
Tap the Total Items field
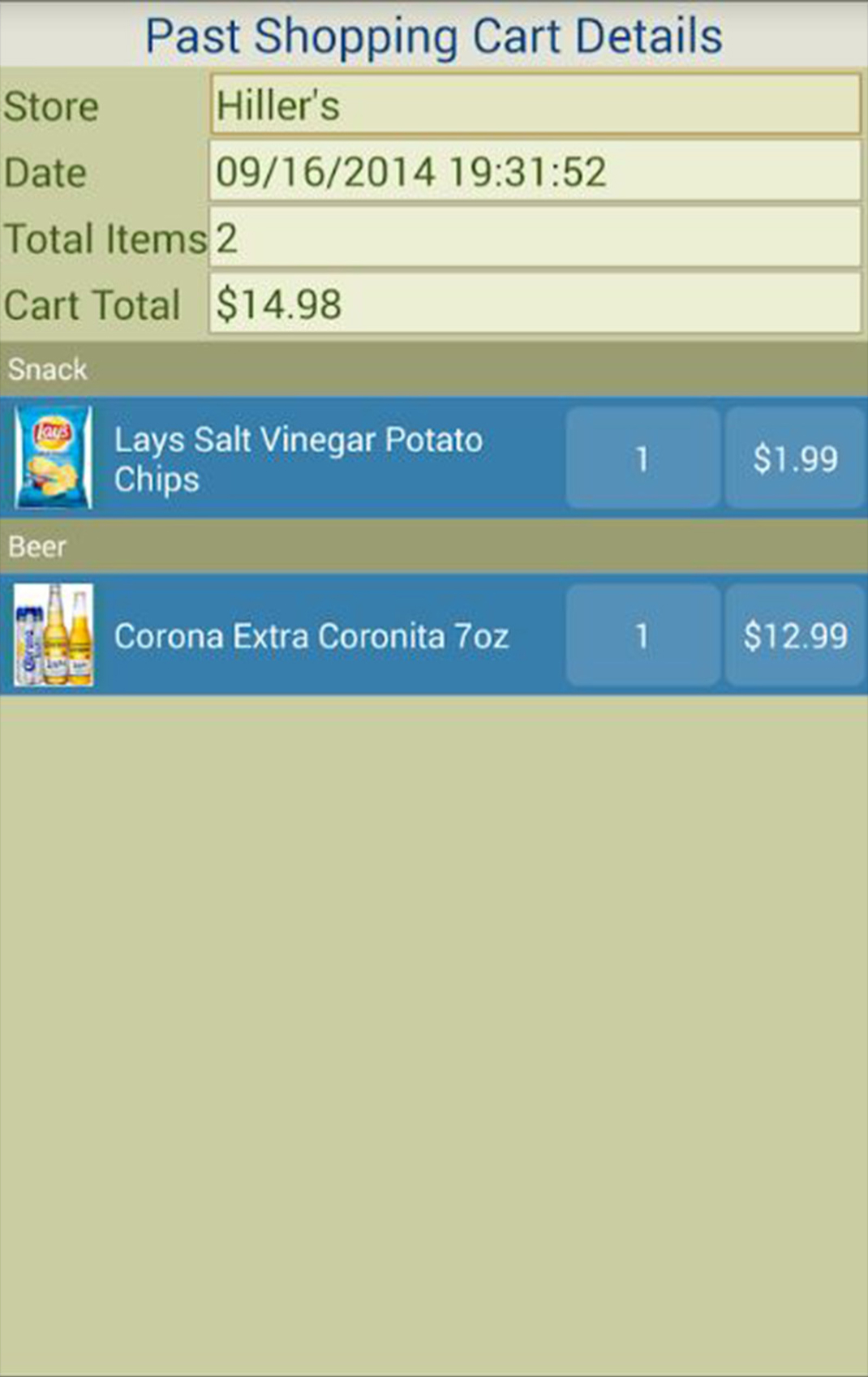[535, 238]
